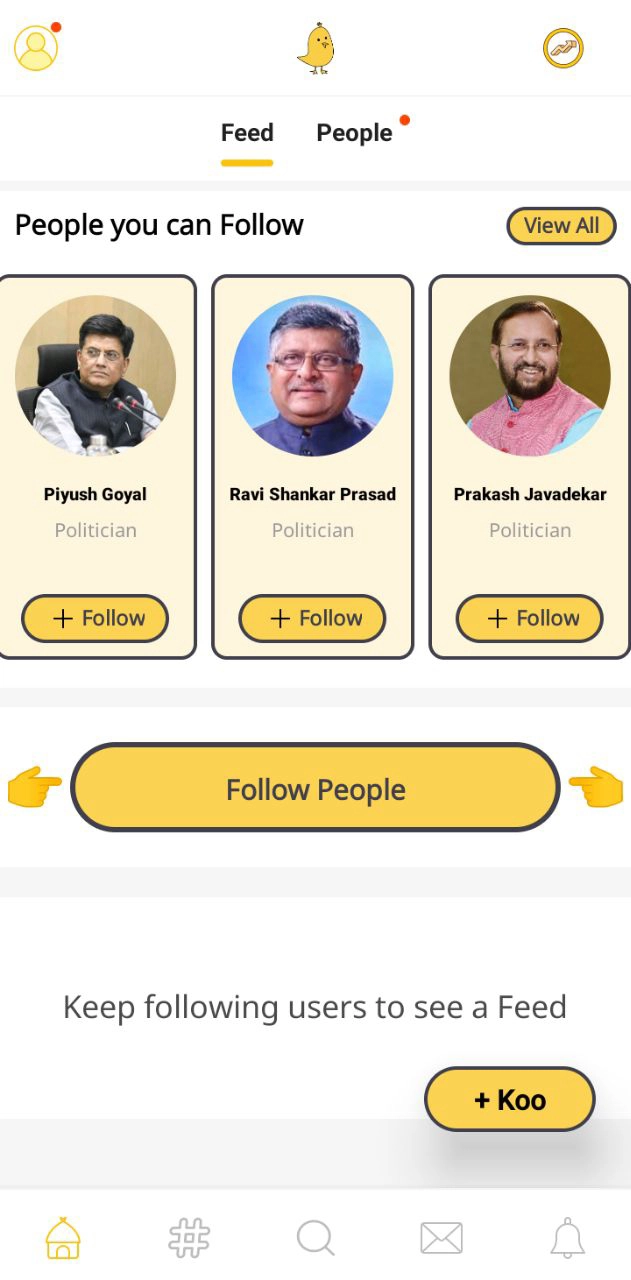Tap View All suggested people

[561, 226]
